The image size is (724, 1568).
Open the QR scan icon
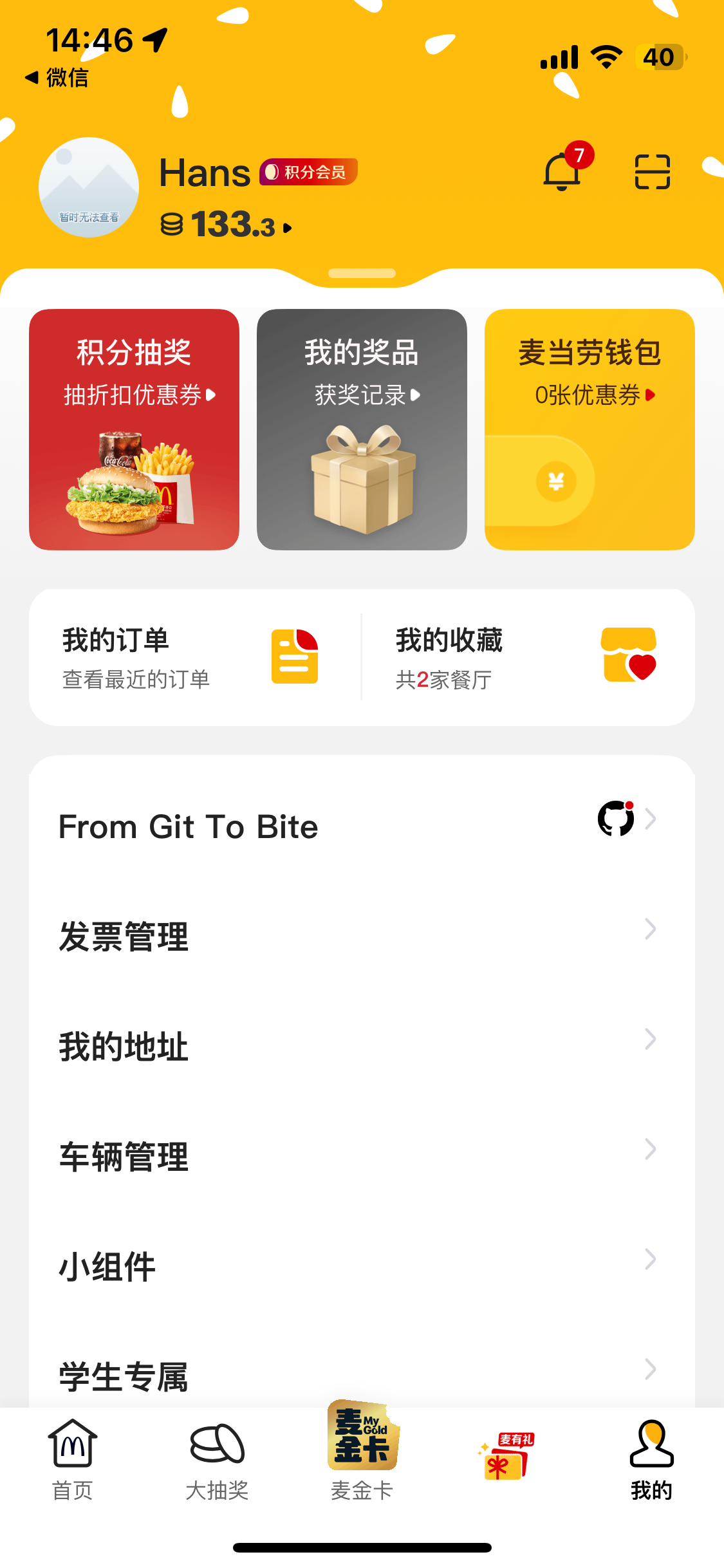(x=652, y=172)
